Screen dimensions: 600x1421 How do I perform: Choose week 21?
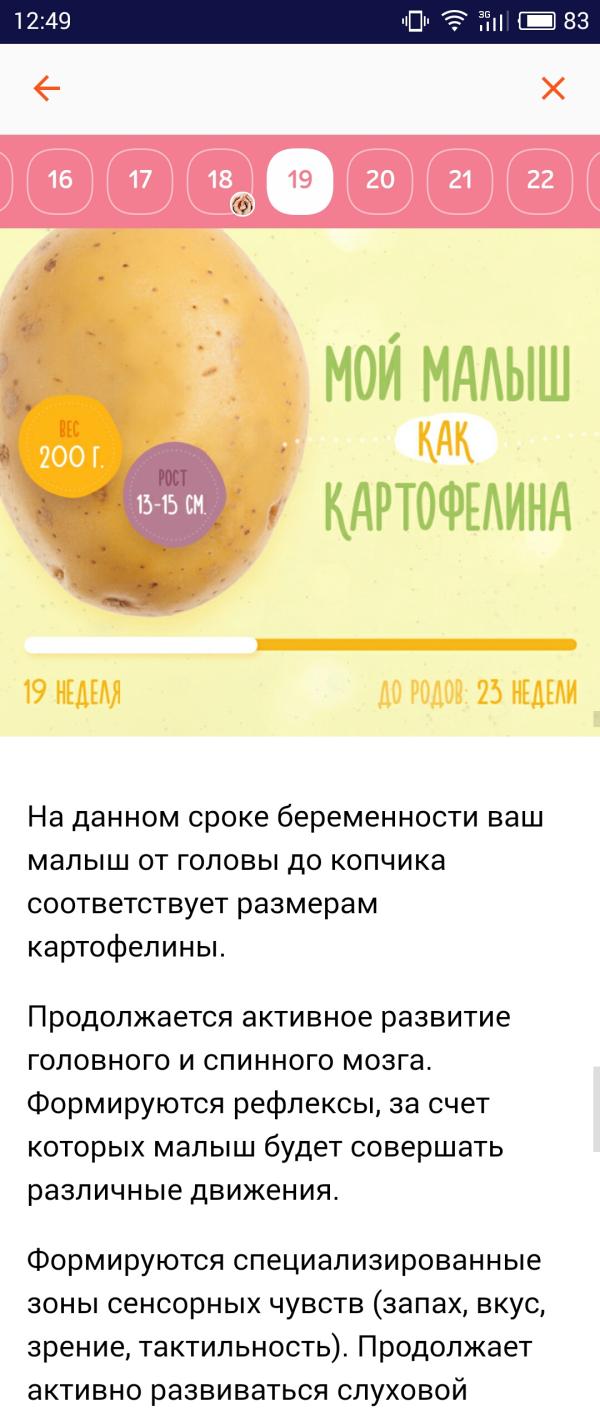coord(460,180)
